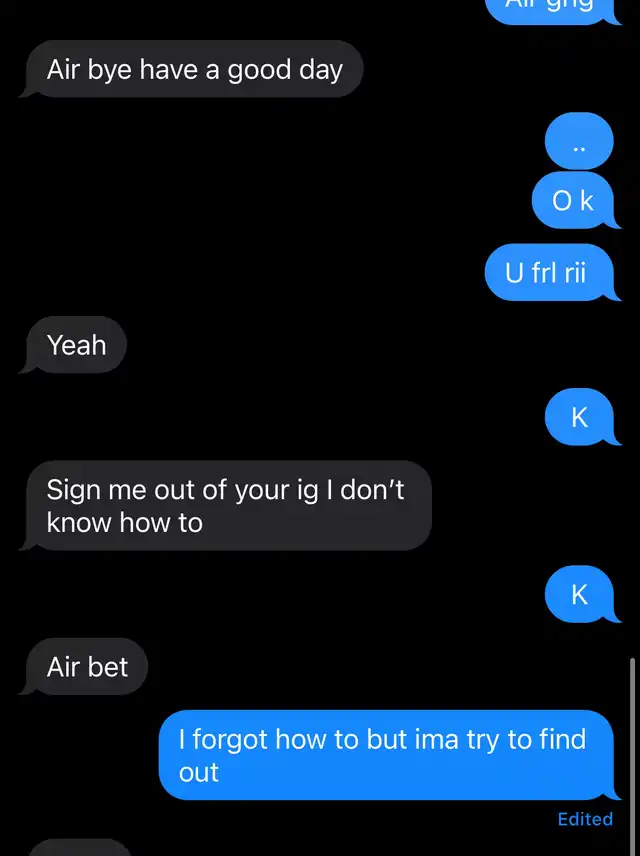Show edit history via the Edited label

tap(585, 819)
